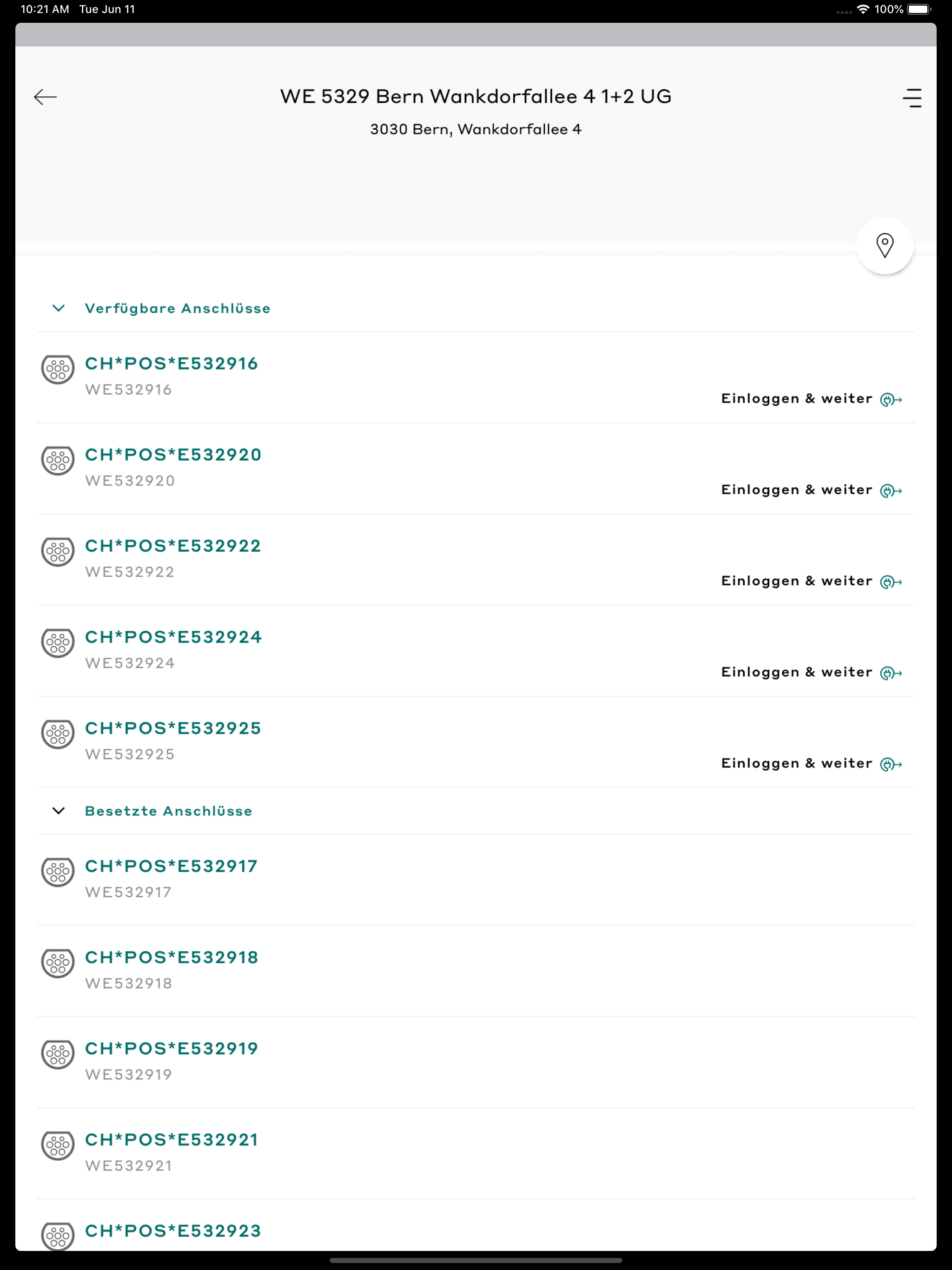The width and height of the screenshot is (952, 1270).
Task: Collapse the Verfügbare Anschlüsse section
Action: pos(58,308)
